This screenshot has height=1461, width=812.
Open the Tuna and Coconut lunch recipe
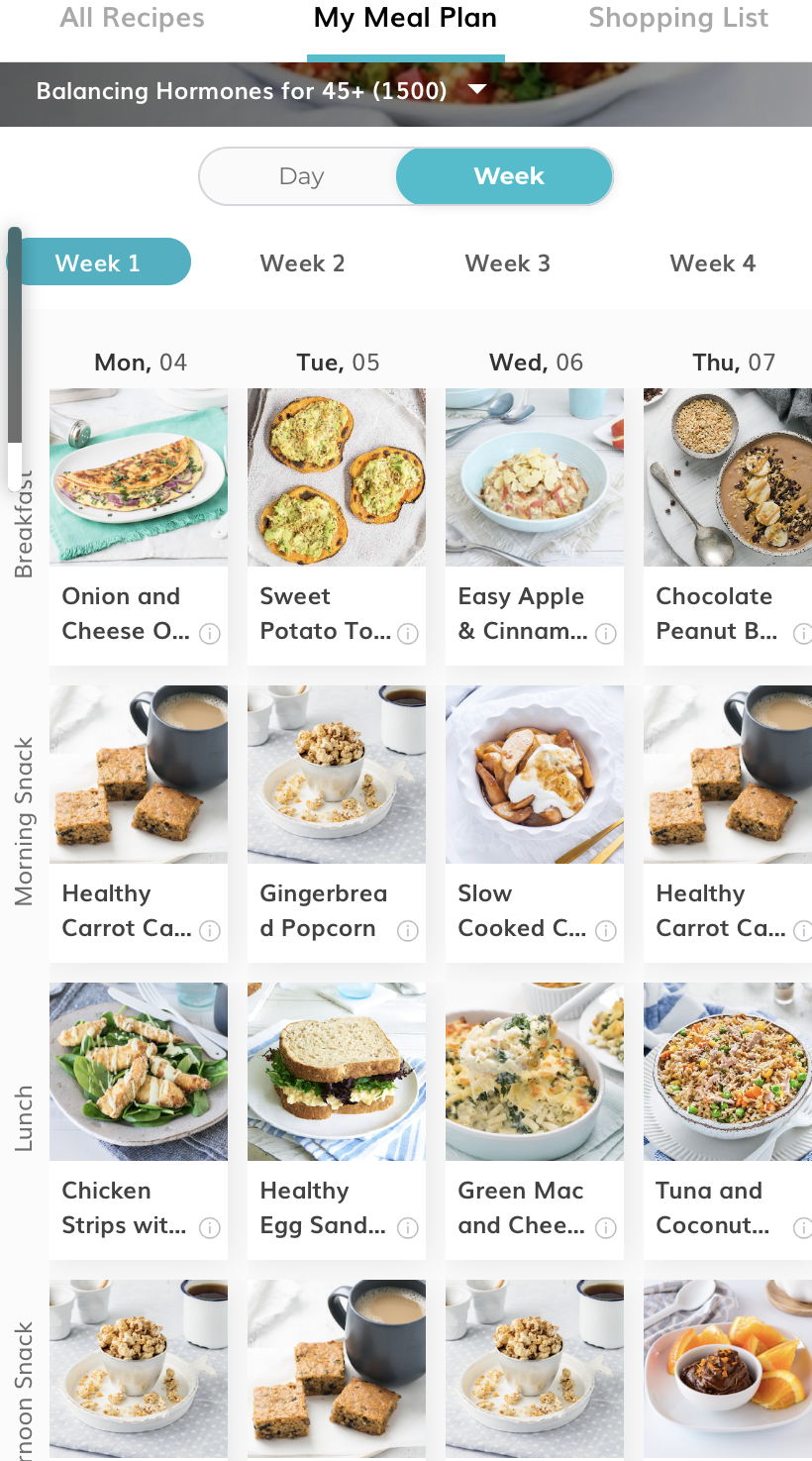coord(728,1072)
